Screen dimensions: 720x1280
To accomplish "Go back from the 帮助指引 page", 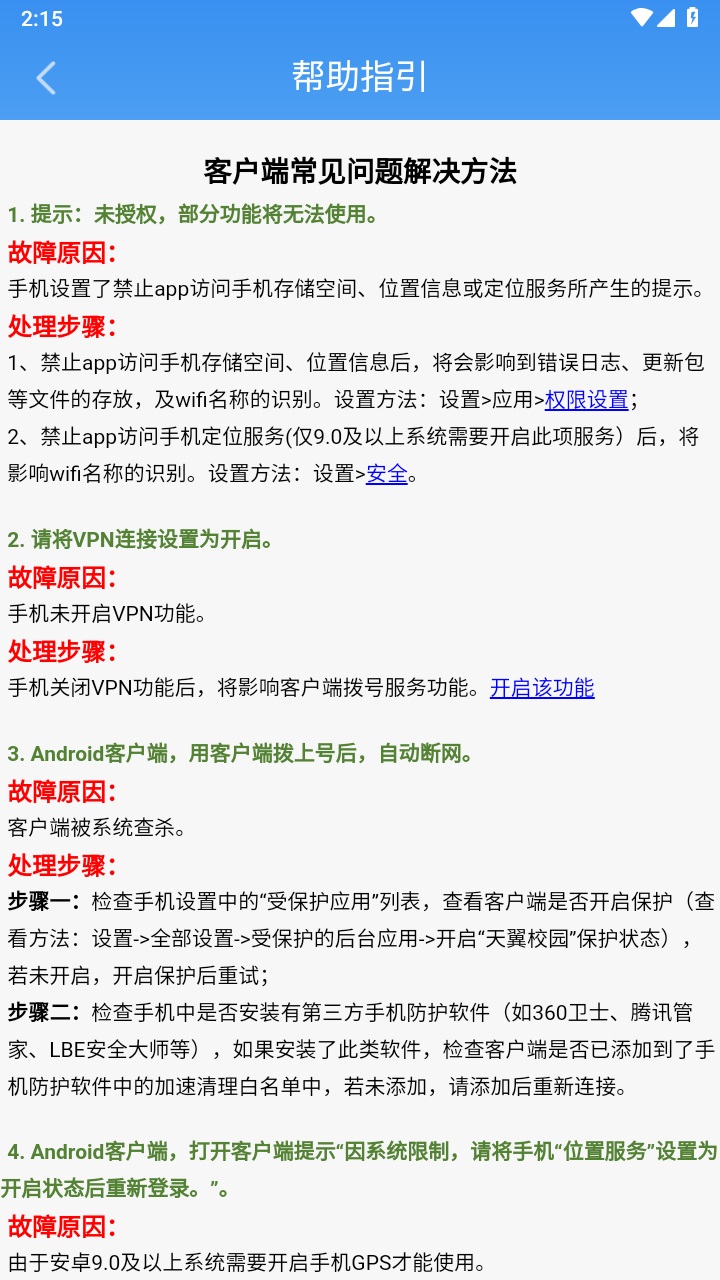I will pos(46,78).
